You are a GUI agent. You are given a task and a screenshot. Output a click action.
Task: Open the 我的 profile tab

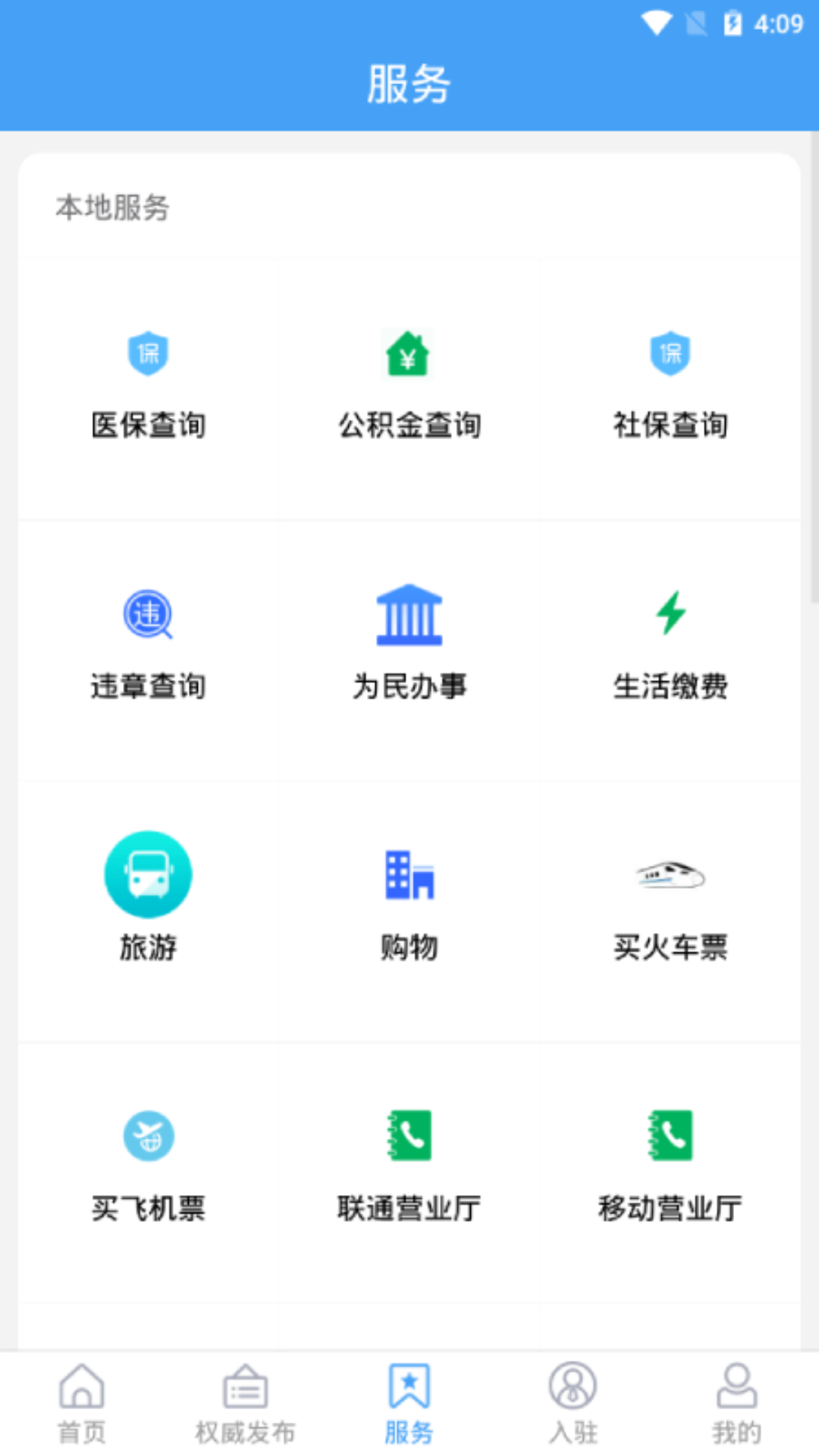point(736,1399)
